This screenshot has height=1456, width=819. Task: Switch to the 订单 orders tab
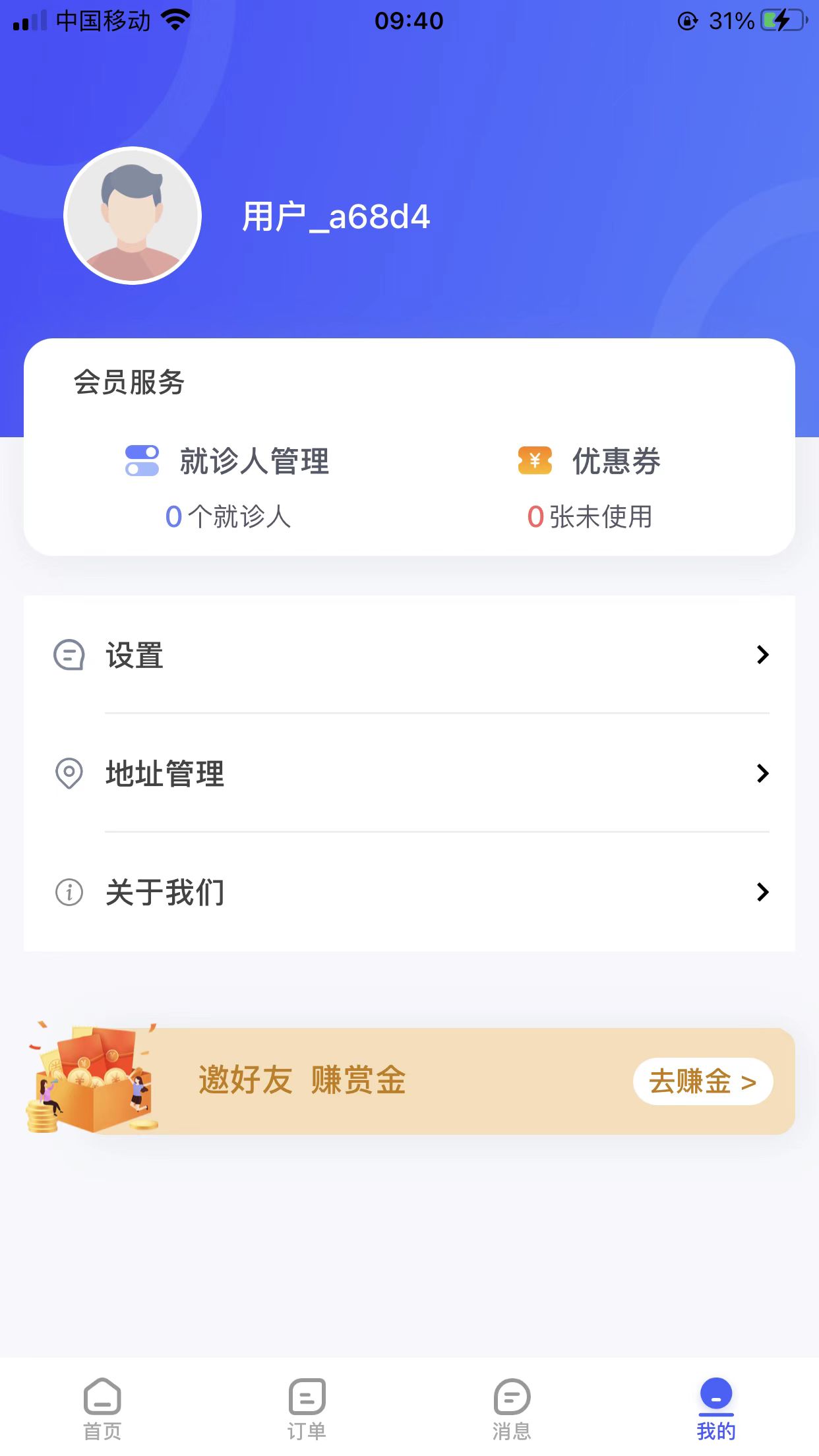click(307, 1409)
